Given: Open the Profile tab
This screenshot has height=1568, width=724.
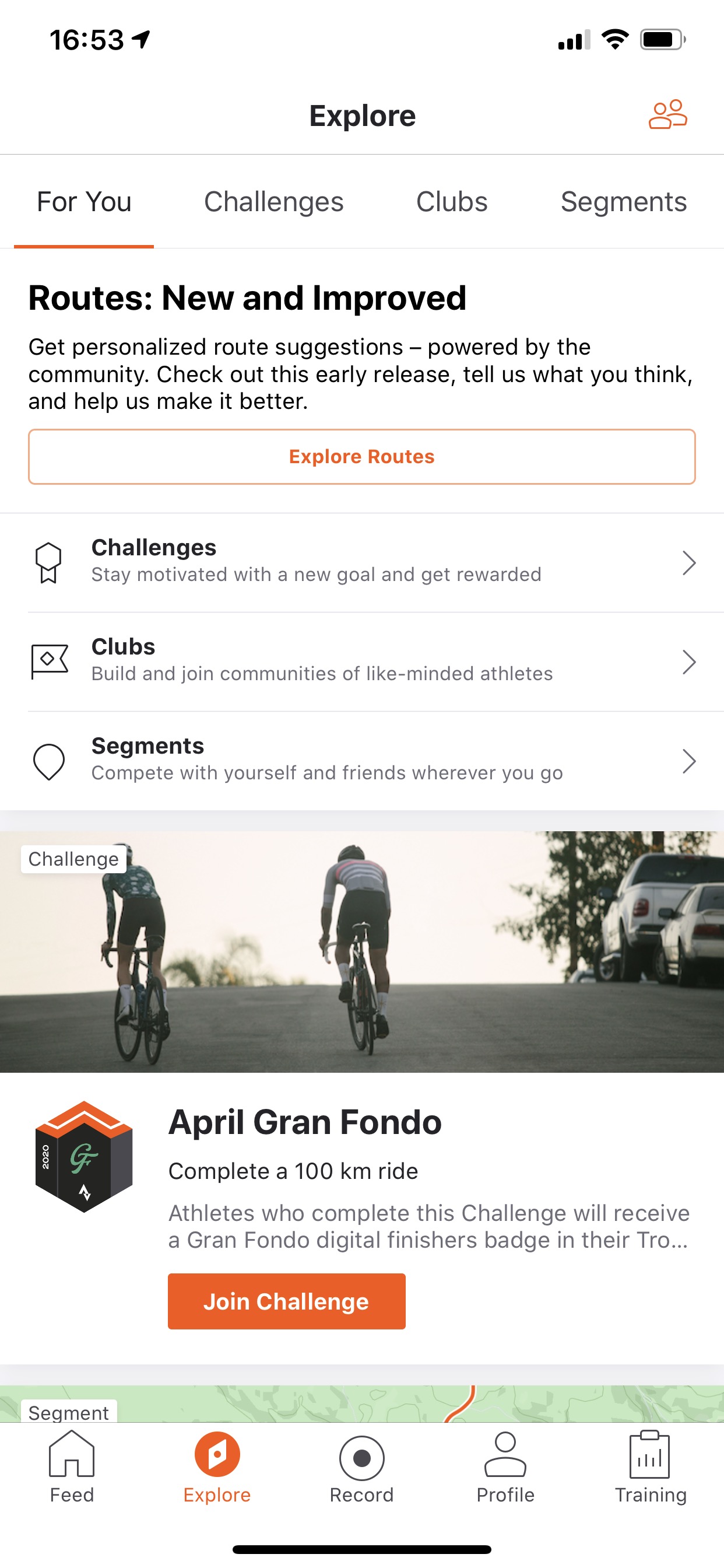Looking at the screenshot, I should coord(505,1467).
